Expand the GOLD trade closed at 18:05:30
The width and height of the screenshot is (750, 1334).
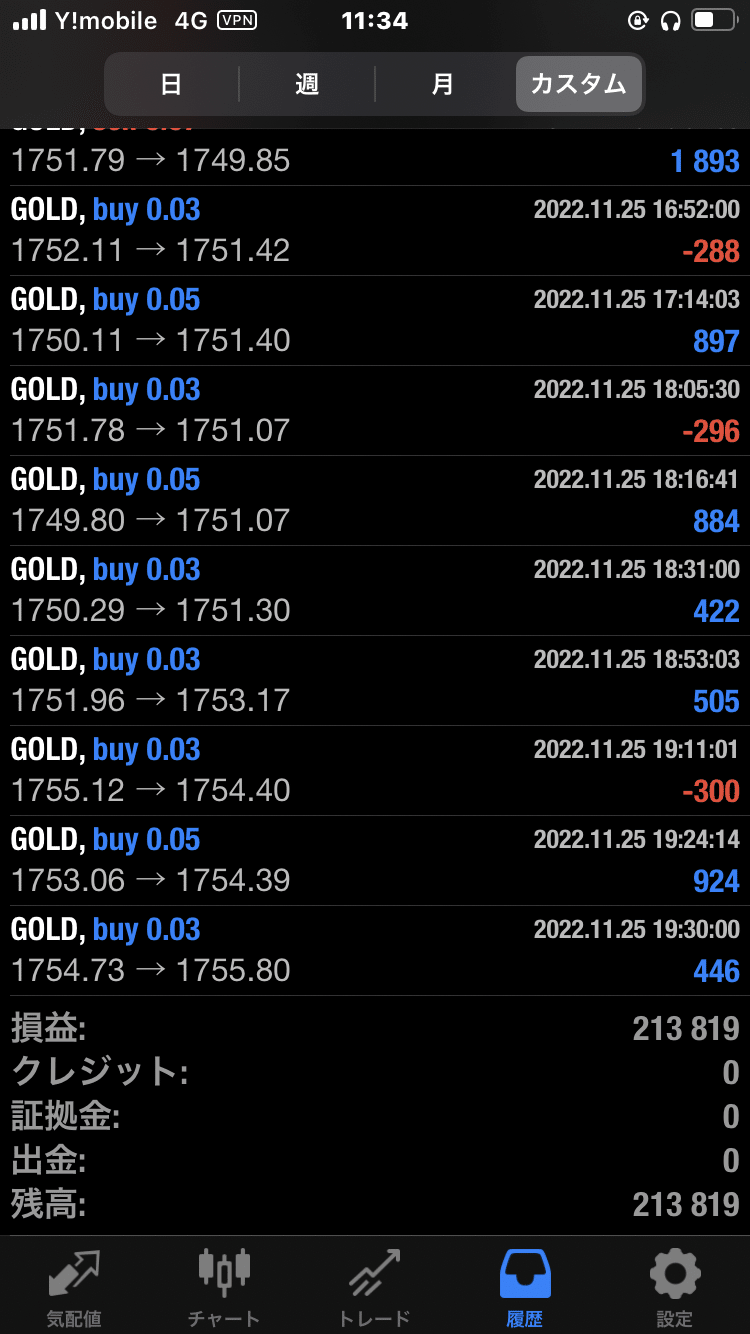coord(375,411)
